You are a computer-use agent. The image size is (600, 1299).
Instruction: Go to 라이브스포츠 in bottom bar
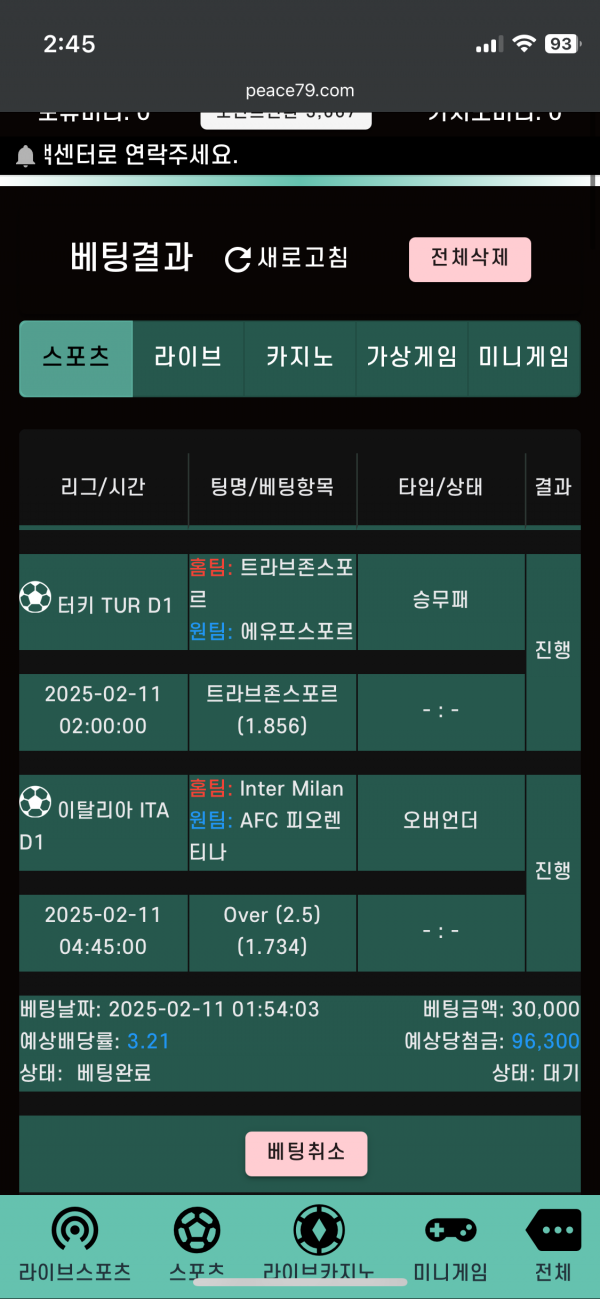(x=75, y=1244)
